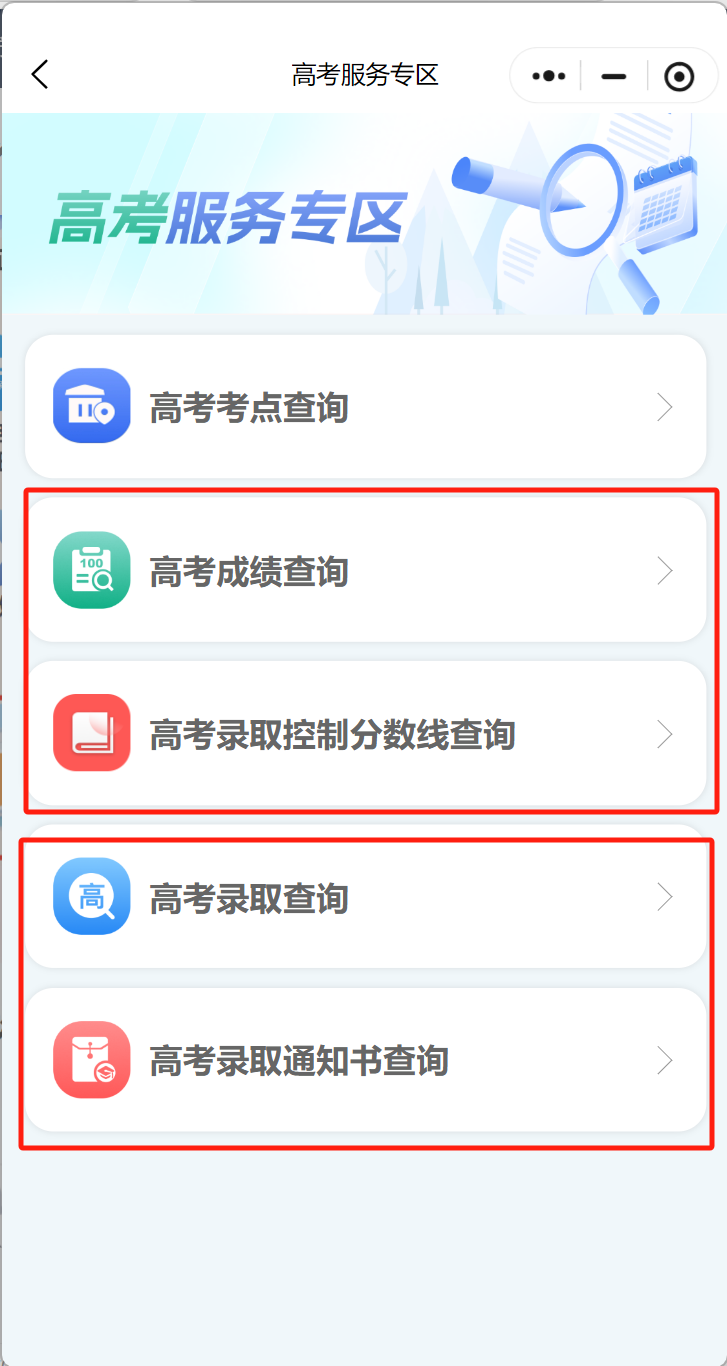This screenshot has width=727, height=1366.
Task: Minimize the mini program
Action: [614, 76]
